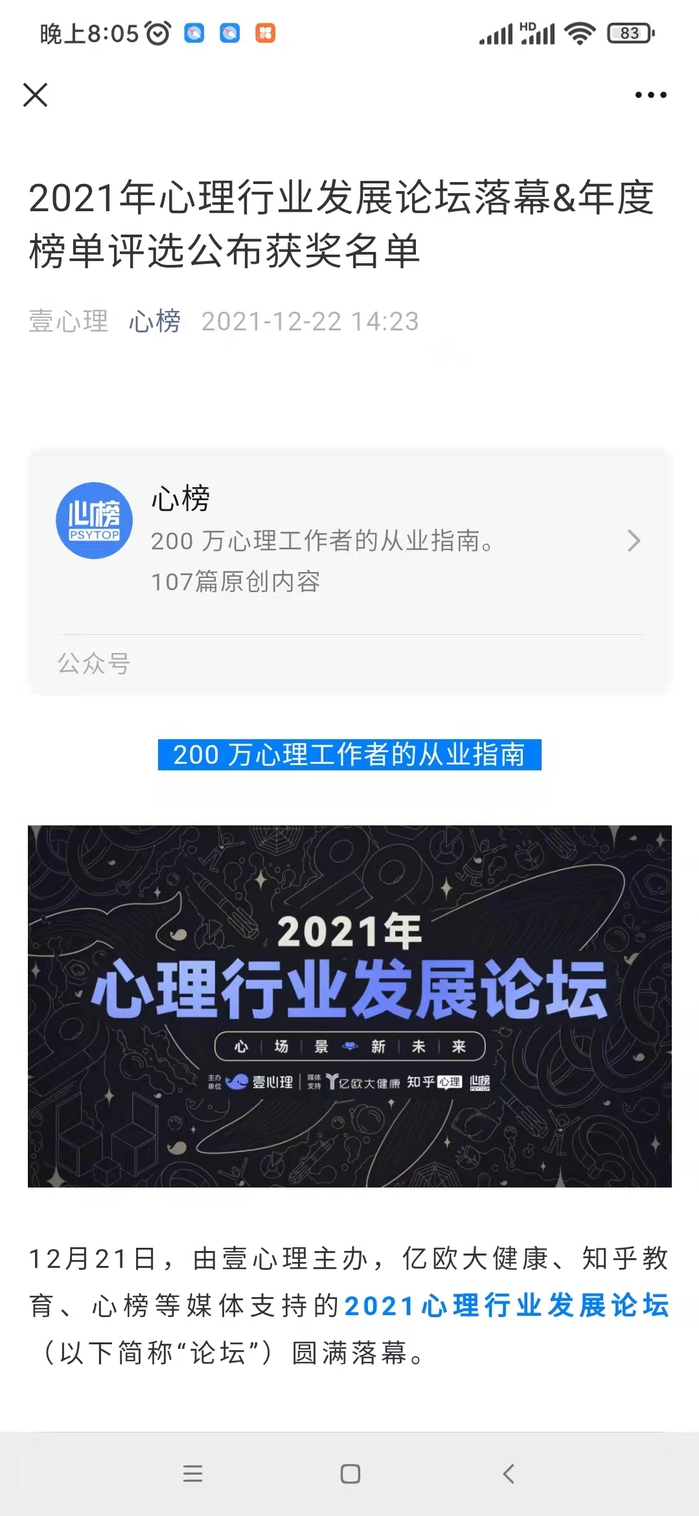
Task: View the forum banner image
Action: 349,1006
